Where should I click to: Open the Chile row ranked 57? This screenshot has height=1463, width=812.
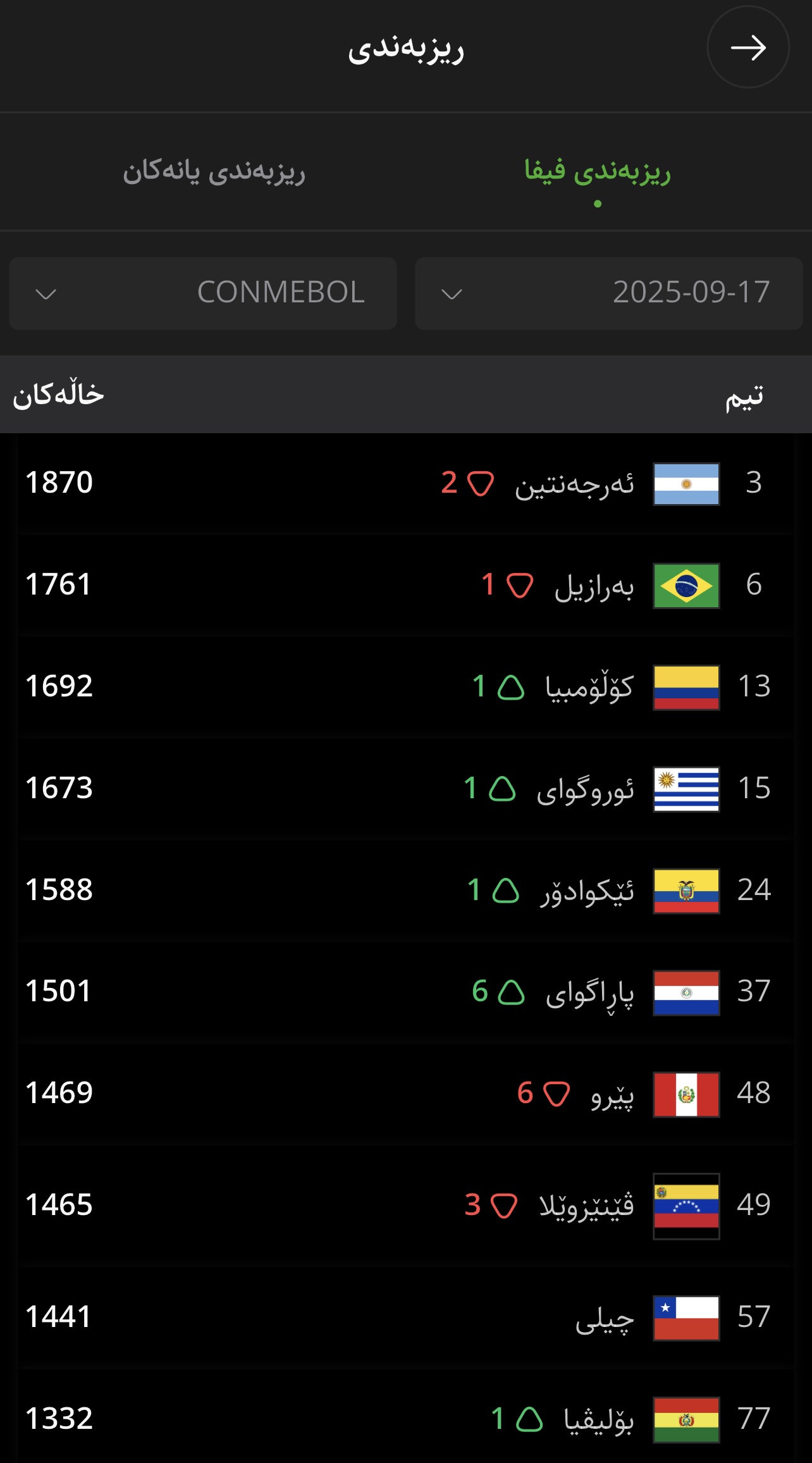tap(405, 1318)
